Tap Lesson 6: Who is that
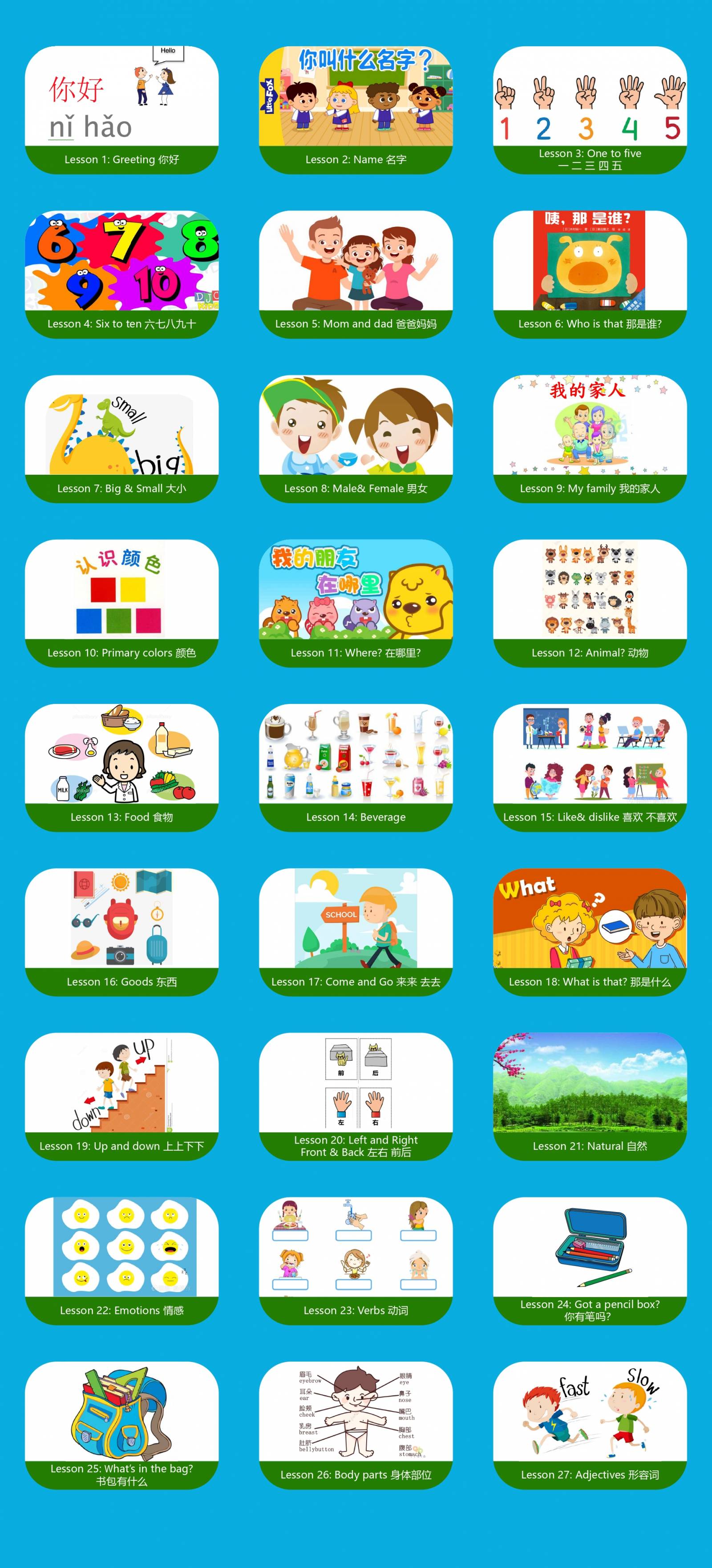This screenshot has height=1568, width=712. (x=589, y=275)
